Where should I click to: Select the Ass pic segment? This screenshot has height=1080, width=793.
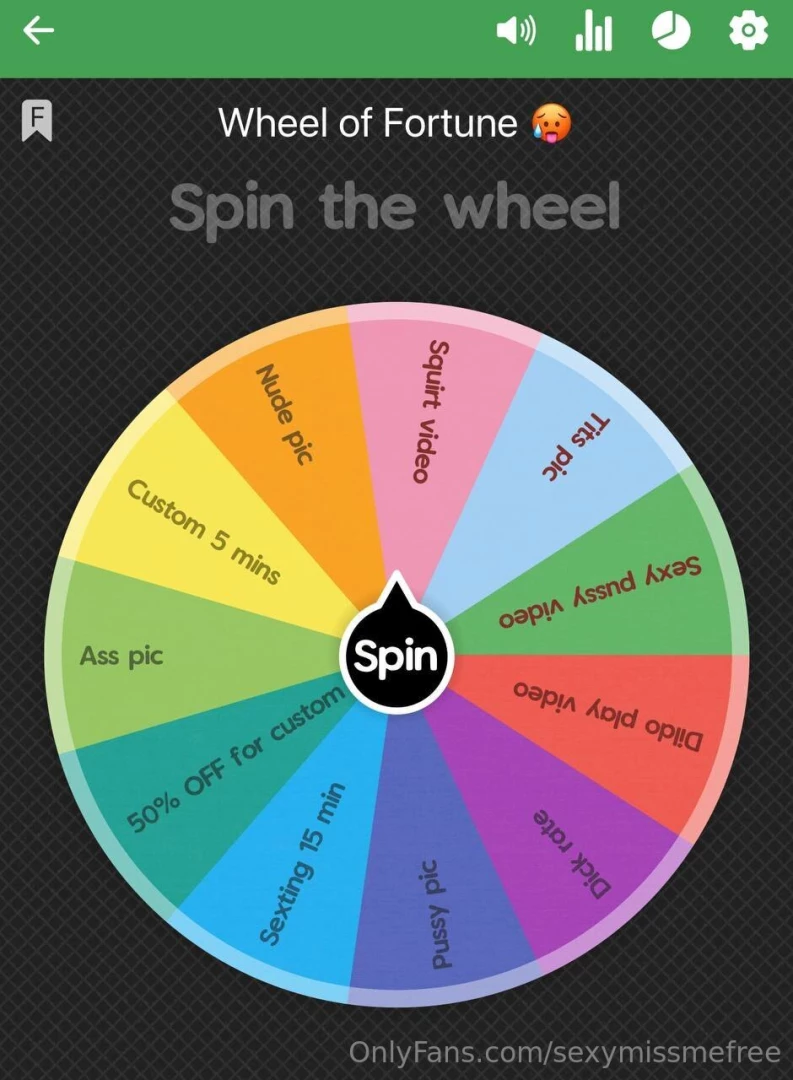pos(120,655)
